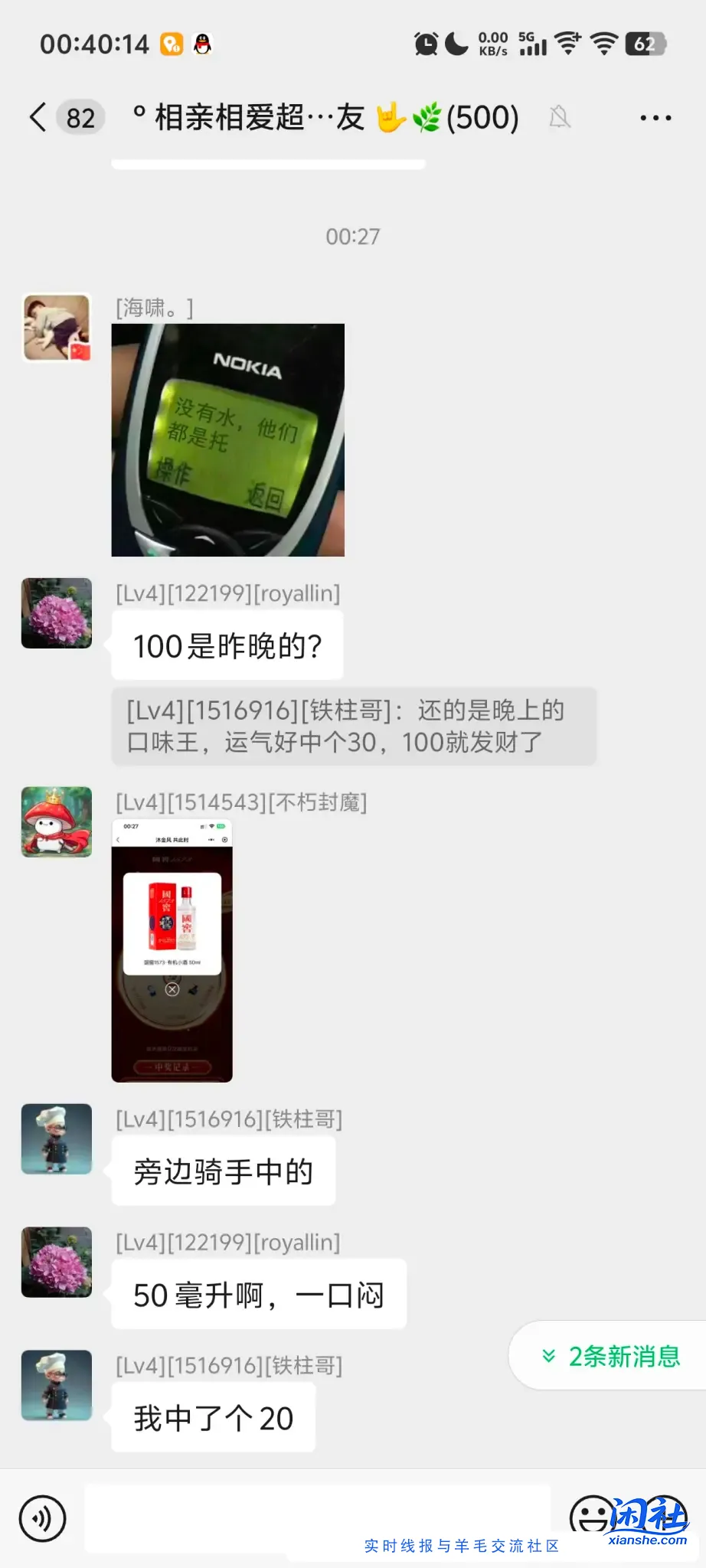View 不朽封魔's mushroom avatar profile
The height and width of the screenshot is (1568, 706).
pyautogui.click(x=57, y=822)
